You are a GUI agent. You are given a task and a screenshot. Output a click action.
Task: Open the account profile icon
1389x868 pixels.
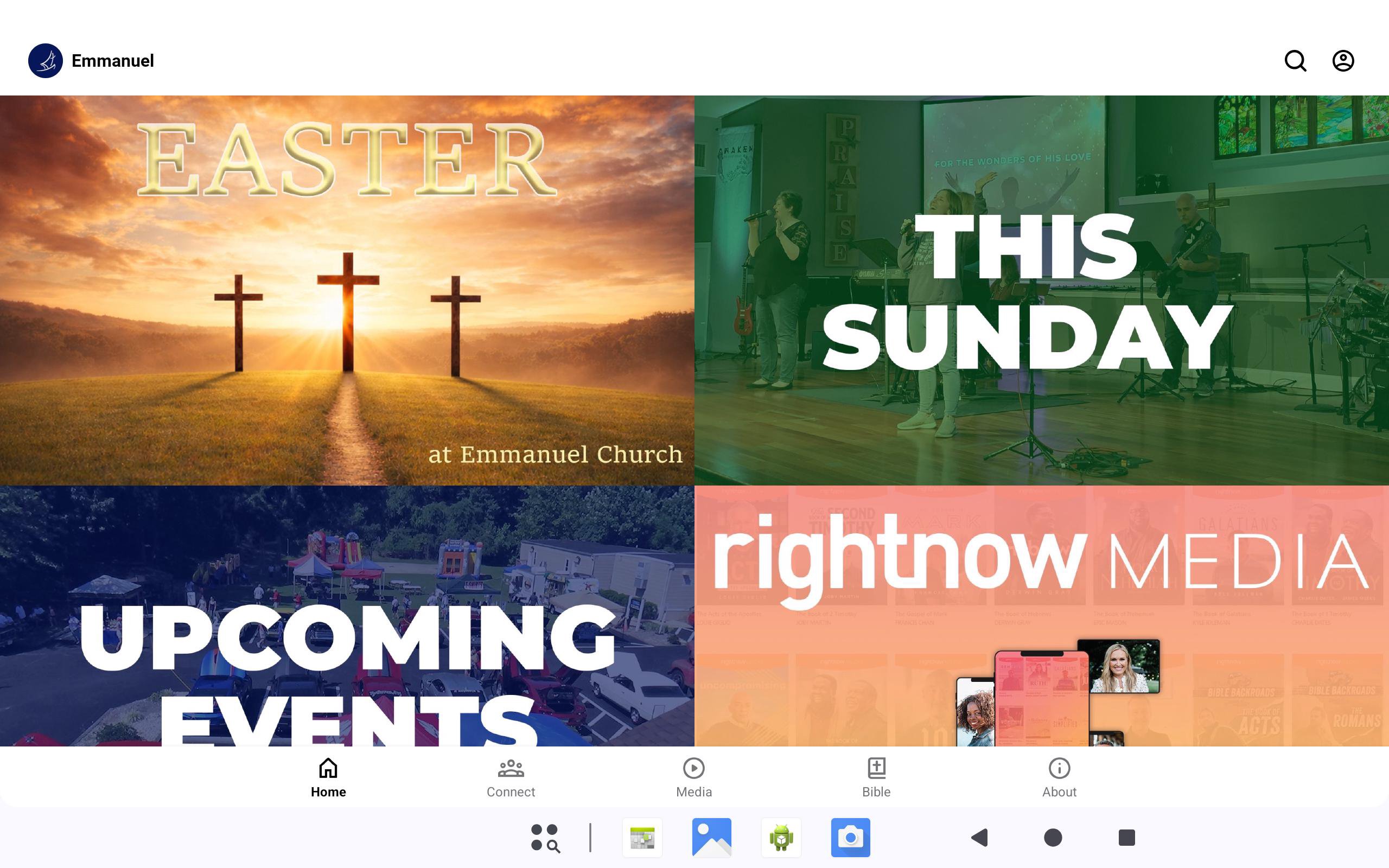1342,61
